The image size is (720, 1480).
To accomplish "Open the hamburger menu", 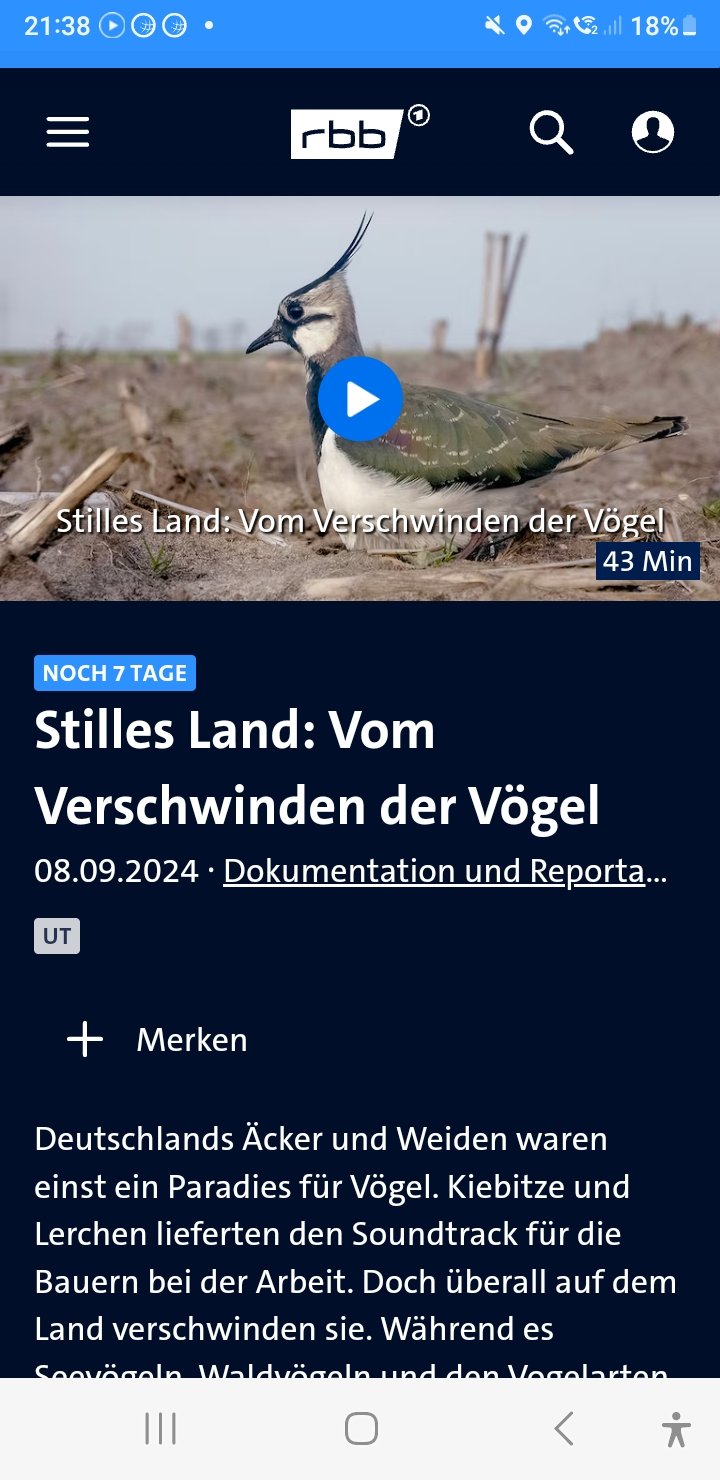I will (68, 132).
